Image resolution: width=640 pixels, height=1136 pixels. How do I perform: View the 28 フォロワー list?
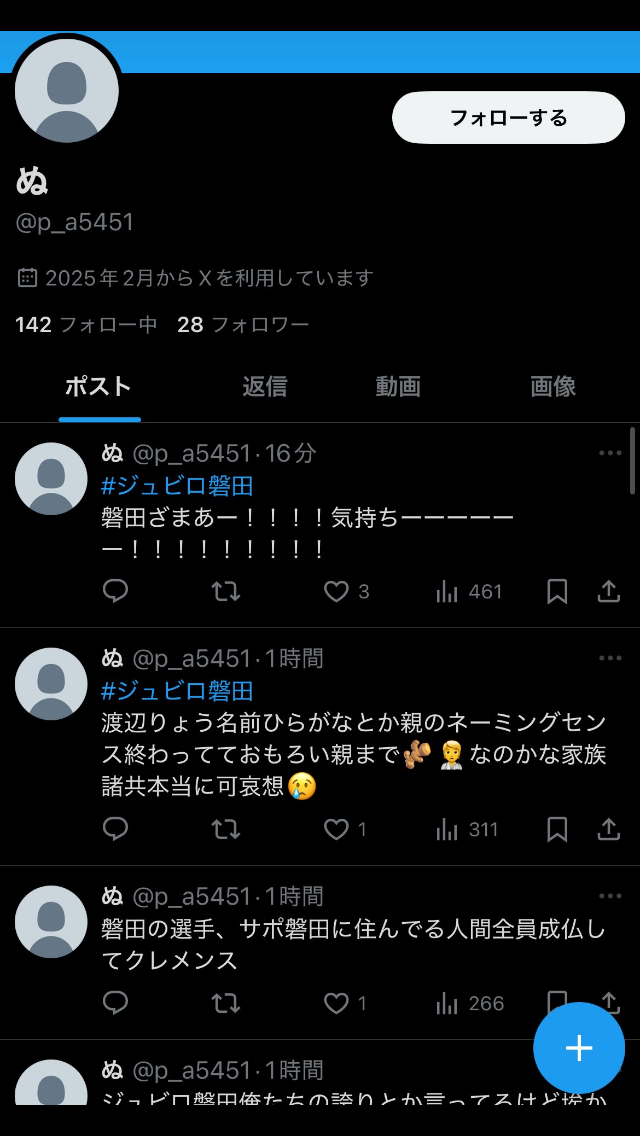point(243,324)
